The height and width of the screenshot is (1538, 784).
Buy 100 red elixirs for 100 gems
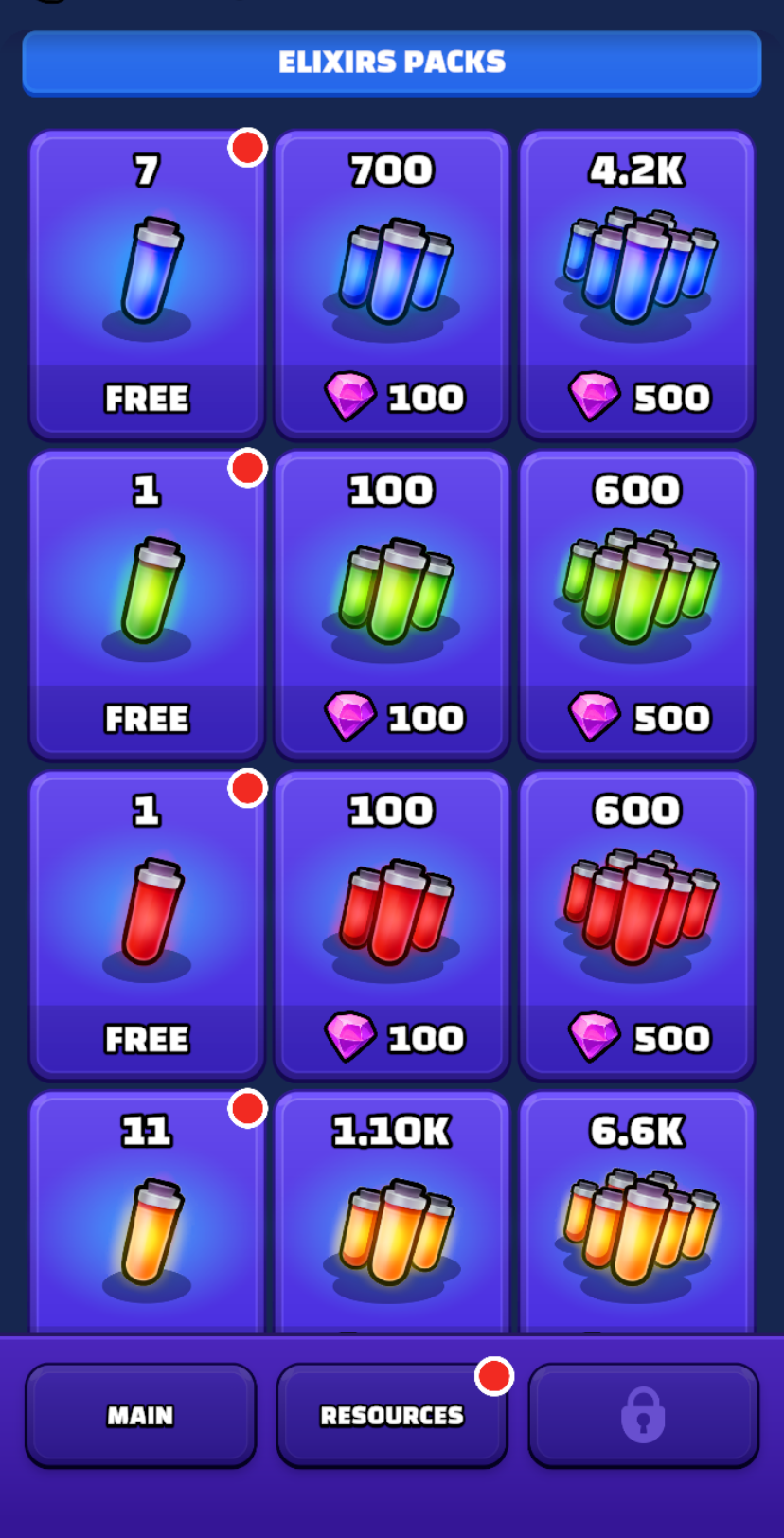[392, 924]
